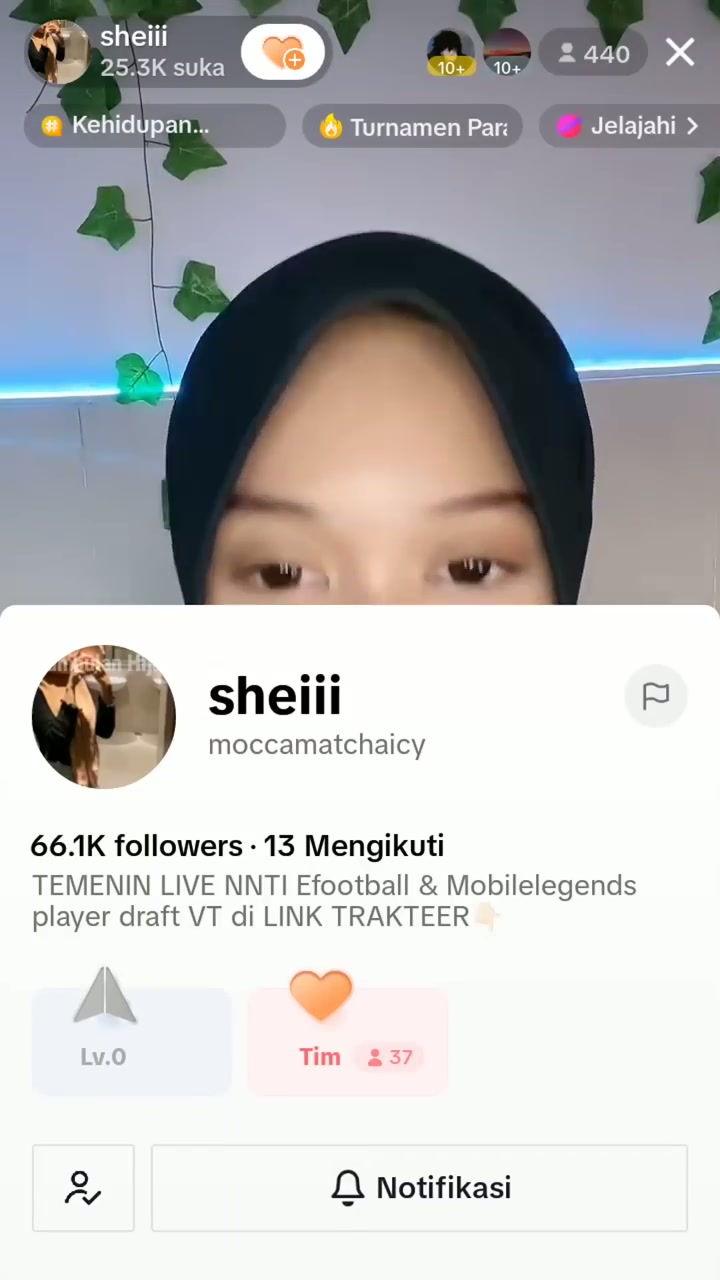720x1280 pixels.
Task: Report sheiii with the flag icon
Action: (x=656, y=696)
